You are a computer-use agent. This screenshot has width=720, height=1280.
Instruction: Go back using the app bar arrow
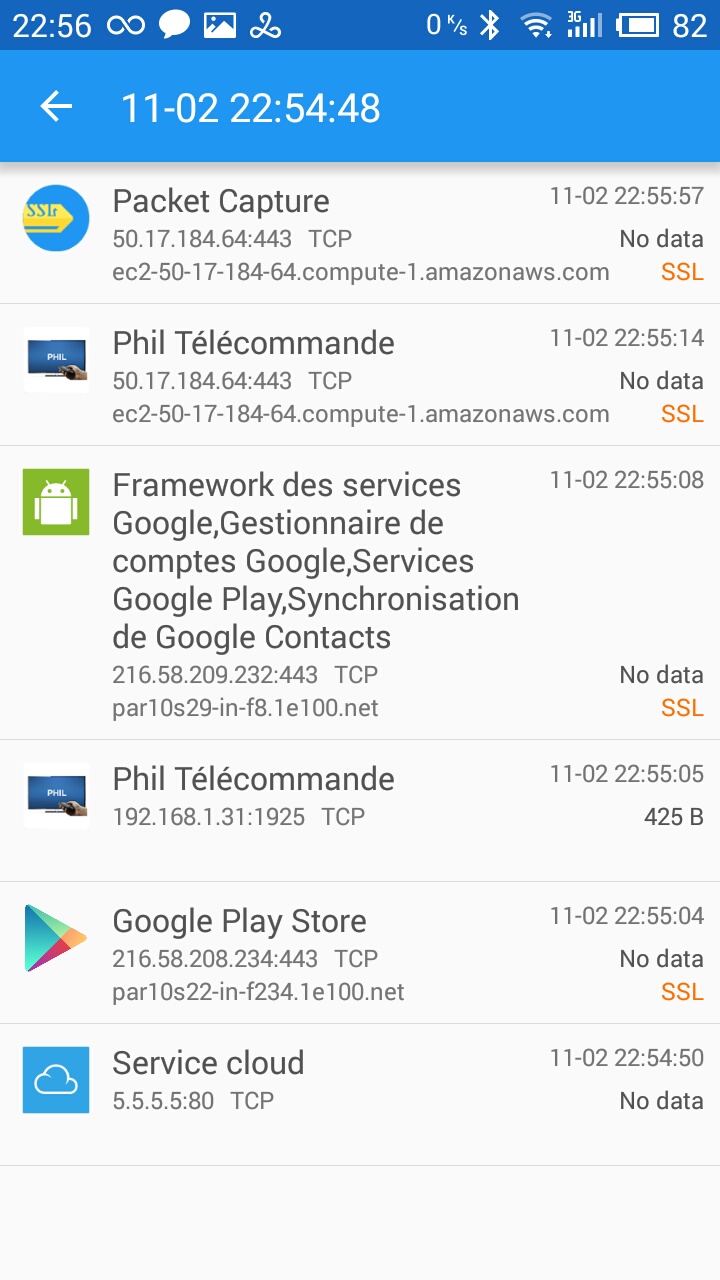[57, 107]
